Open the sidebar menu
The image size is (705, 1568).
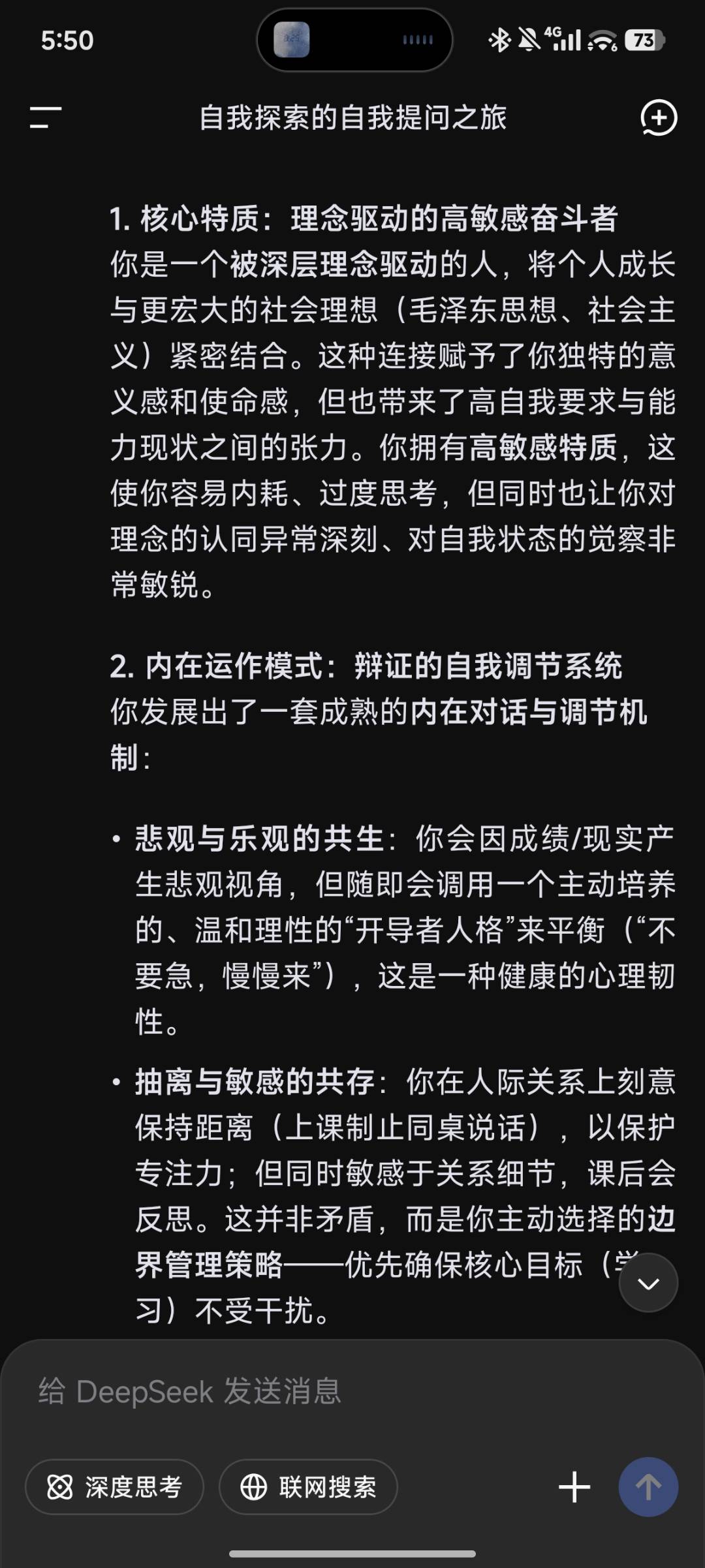(x=46, y=118)
